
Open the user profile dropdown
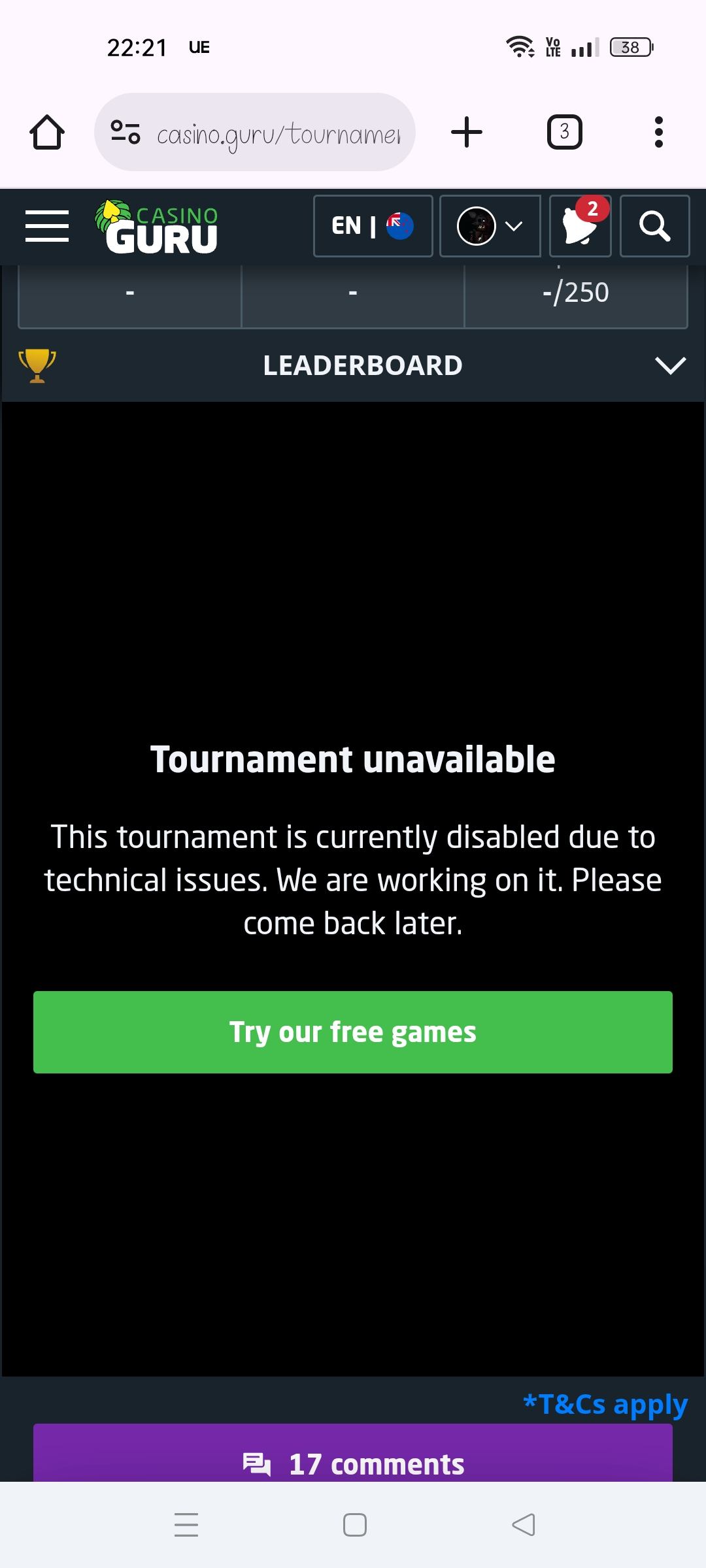(x=490, y=226)
